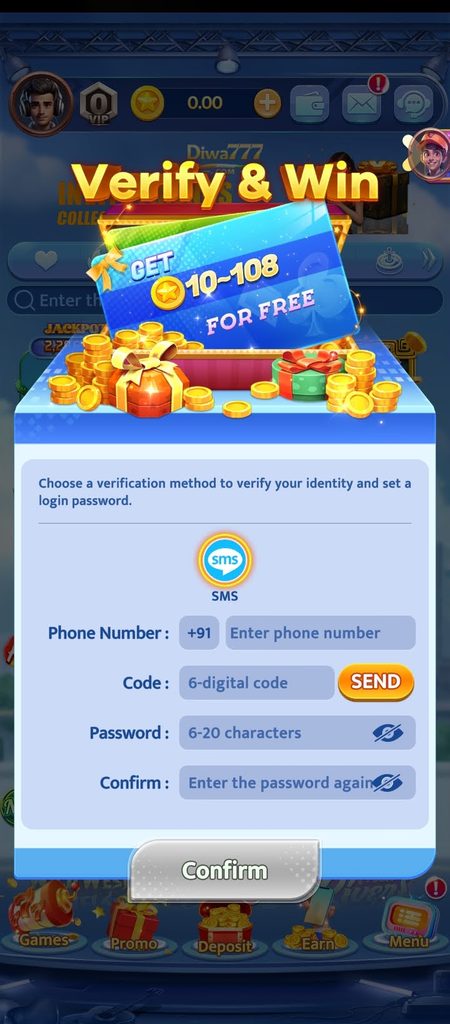Screen dimensions: 450x1024
Task: Tap the large Confirm button
Action: 225,871
